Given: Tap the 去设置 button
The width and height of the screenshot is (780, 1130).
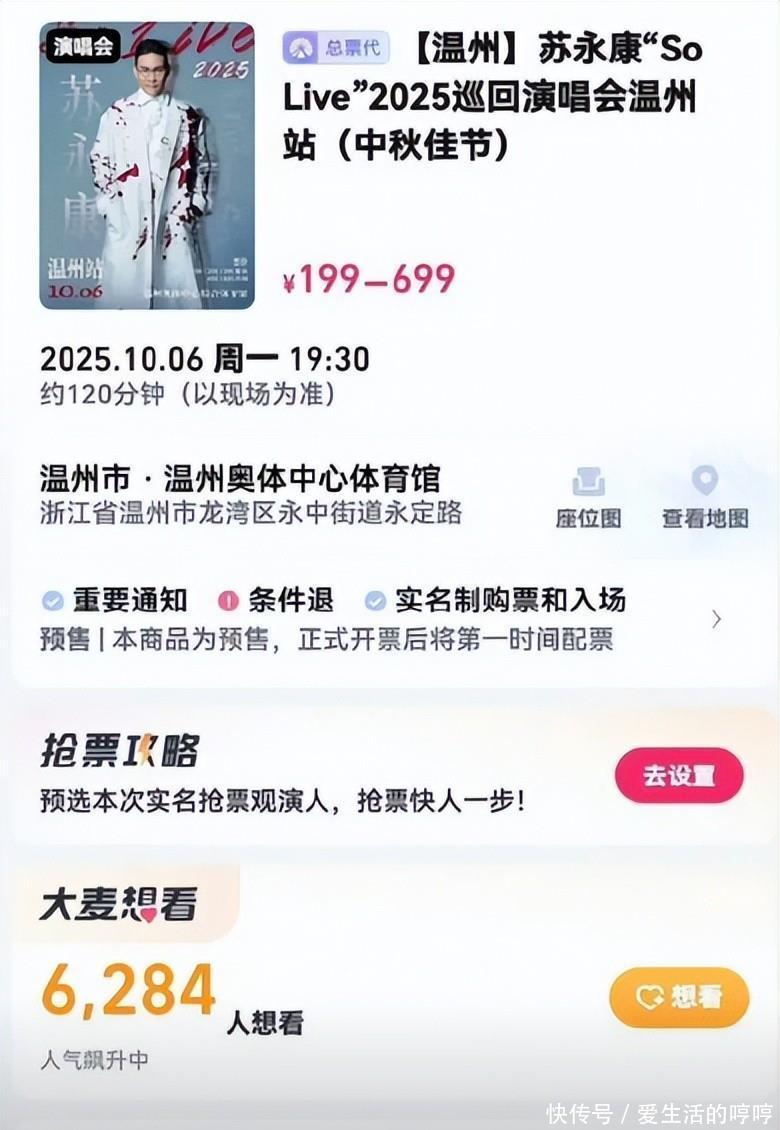Looking at the screenshot, I should coord(679,776).
